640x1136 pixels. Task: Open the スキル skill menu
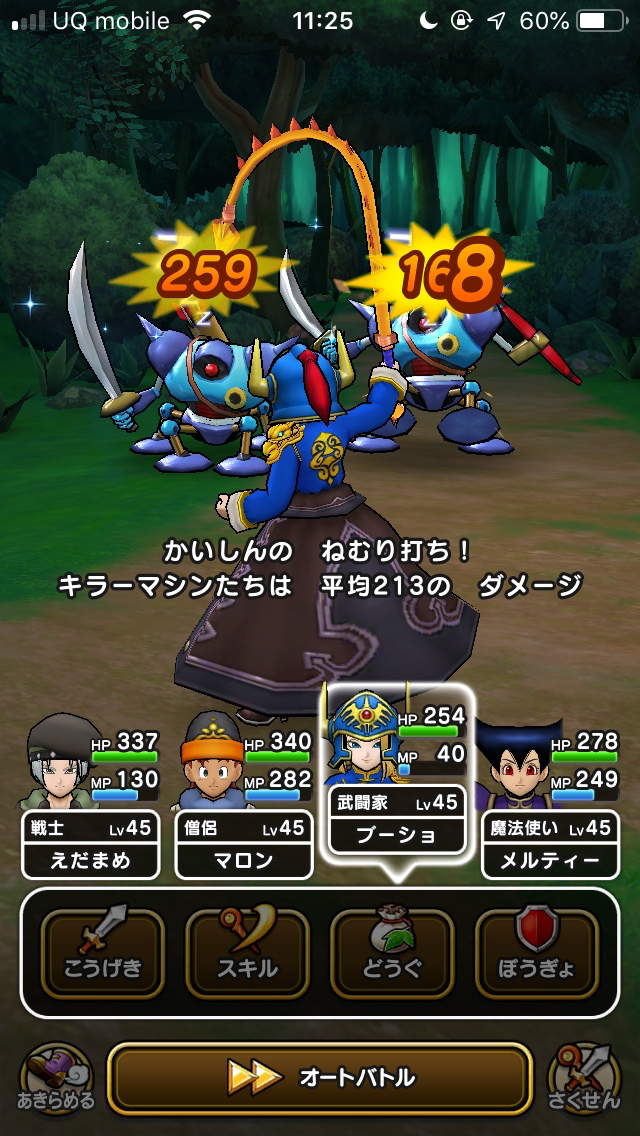(247, 953)
